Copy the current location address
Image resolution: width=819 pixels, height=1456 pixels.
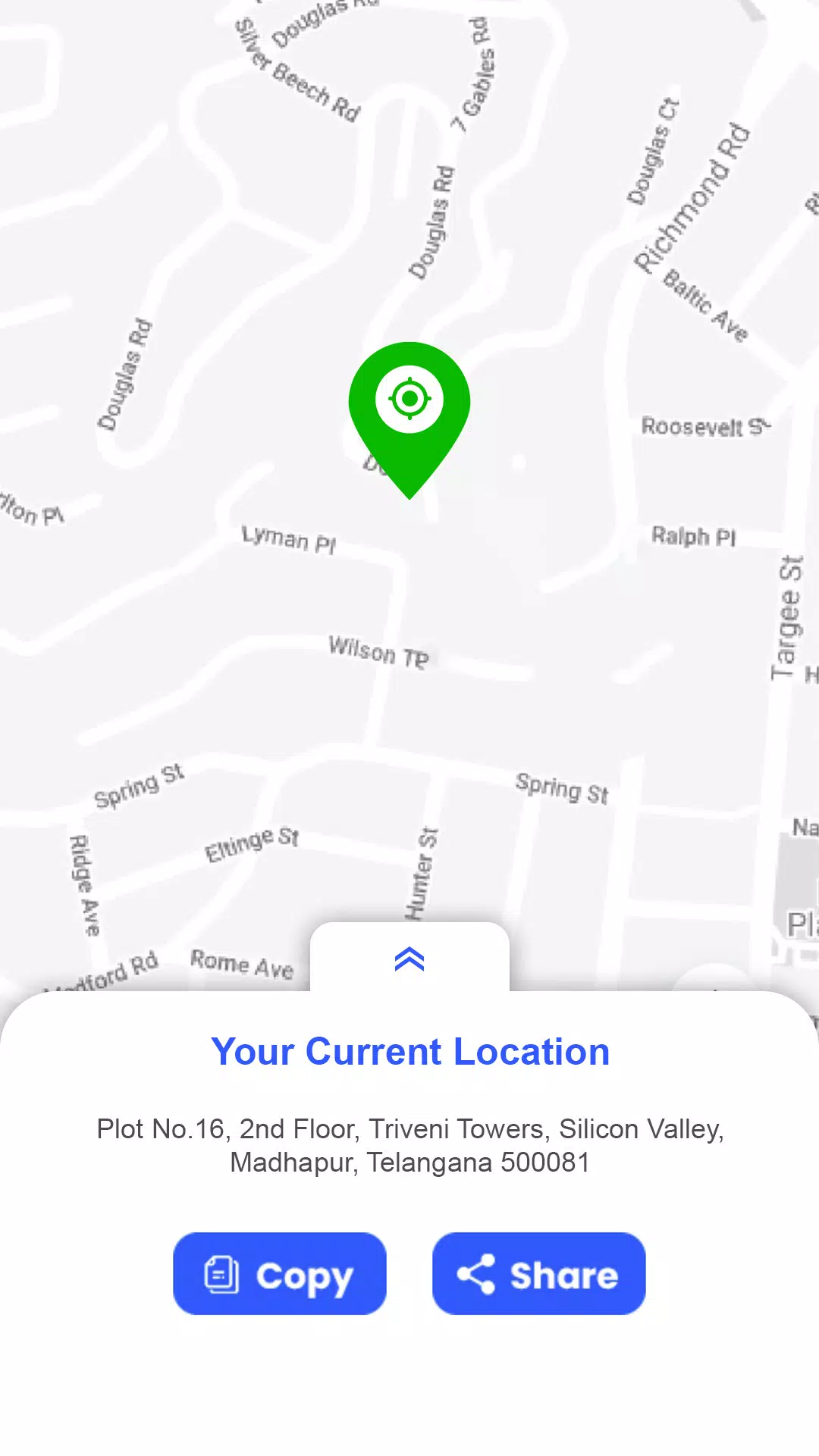[280, 1274]
